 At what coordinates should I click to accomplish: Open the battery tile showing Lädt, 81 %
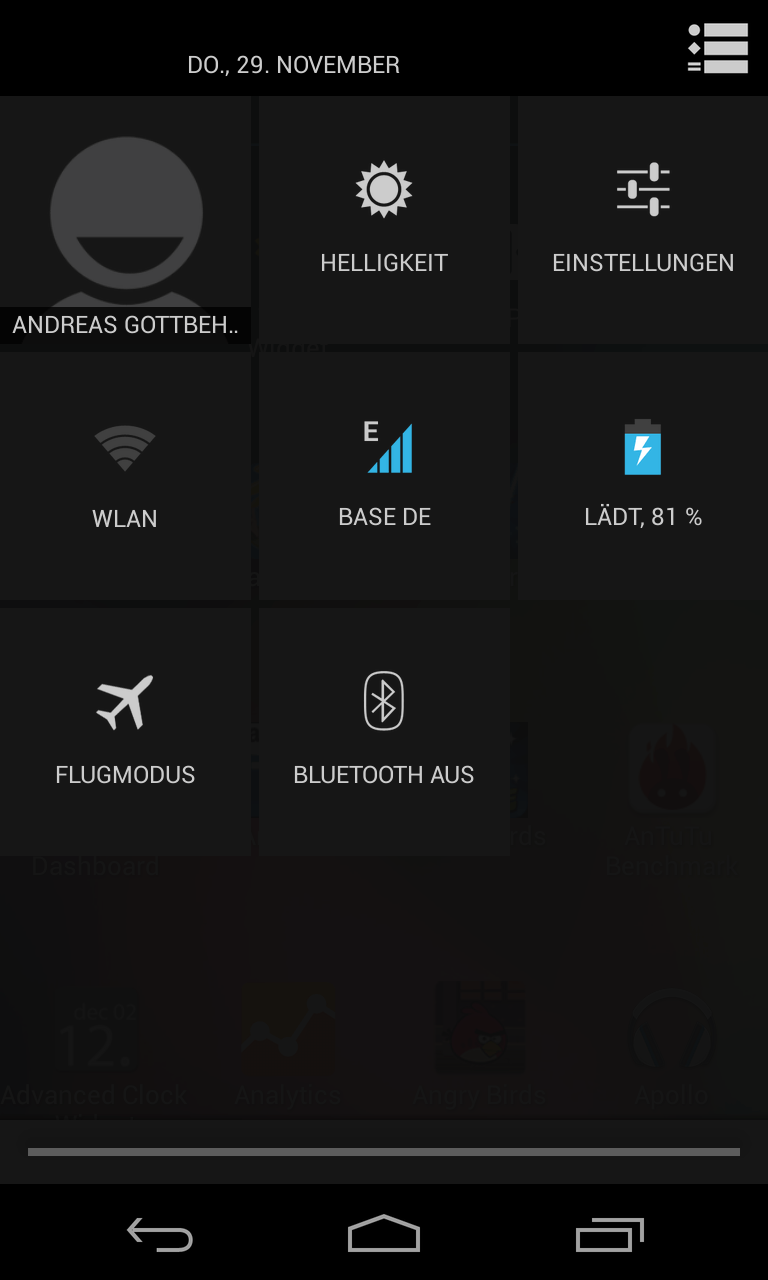click(643, 476)
